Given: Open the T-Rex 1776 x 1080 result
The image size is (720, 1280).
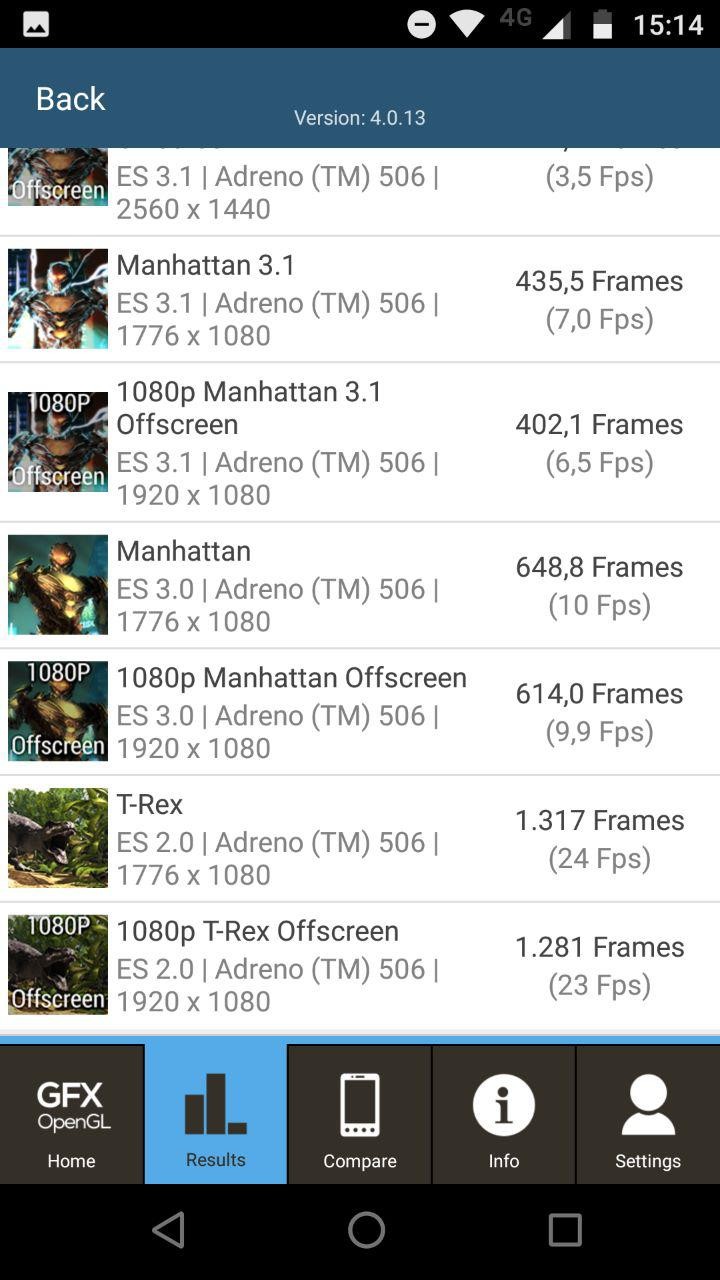Looking at the screenshot, I should [360, 838].
